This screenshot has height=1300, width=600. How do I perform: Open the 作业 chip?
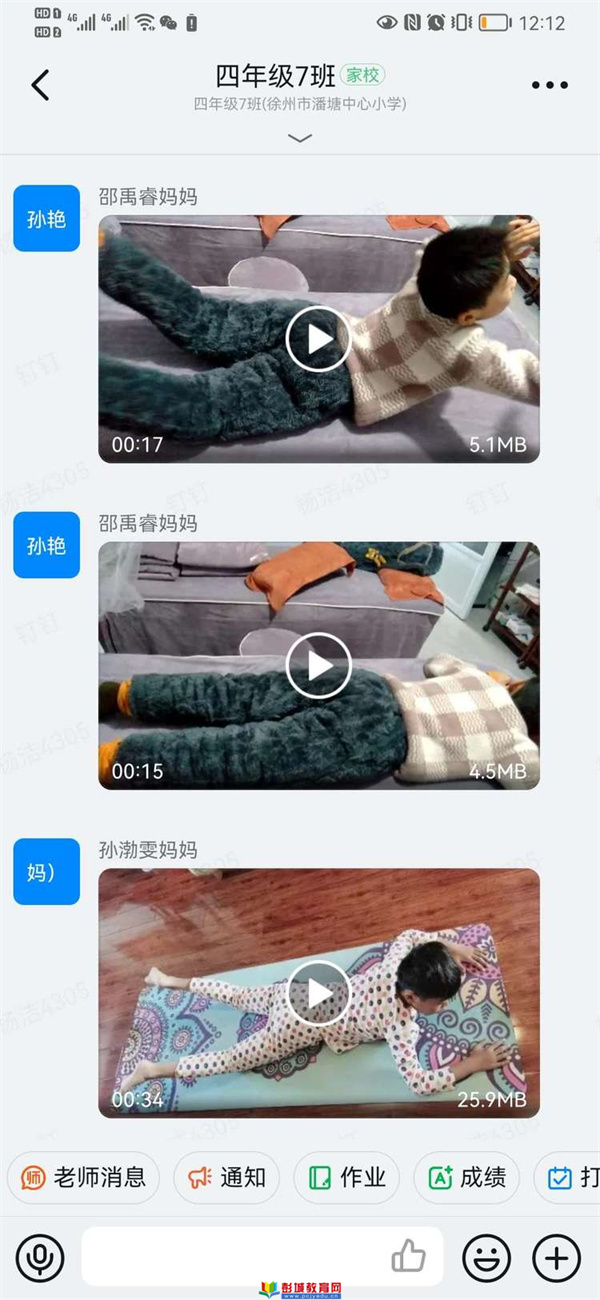347,1177
